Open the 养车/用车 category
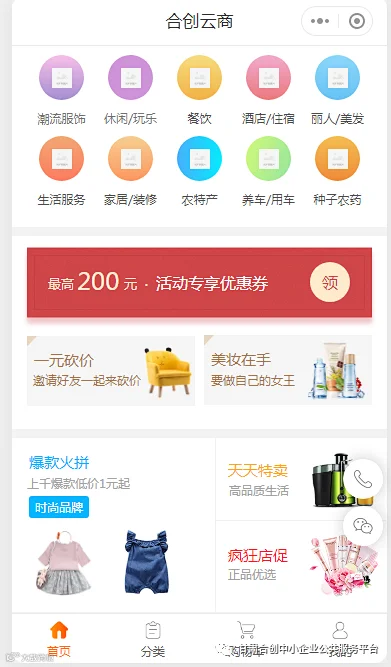Image resolution: width=391 pixels, height=667 pixels. pos(268,171)
